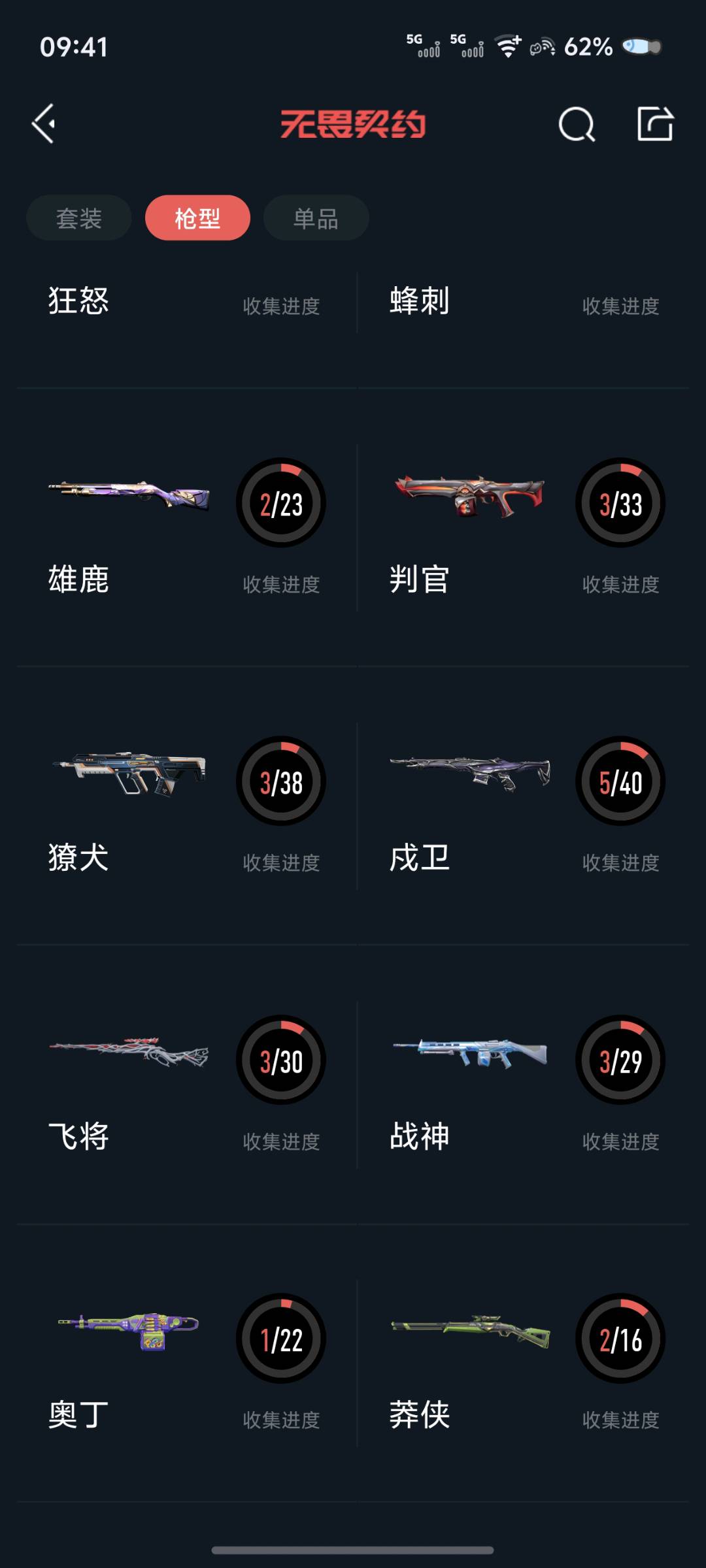The image size is (706, 1568).
Task: Switch to the 单品 tab
Action: [316, 218]
